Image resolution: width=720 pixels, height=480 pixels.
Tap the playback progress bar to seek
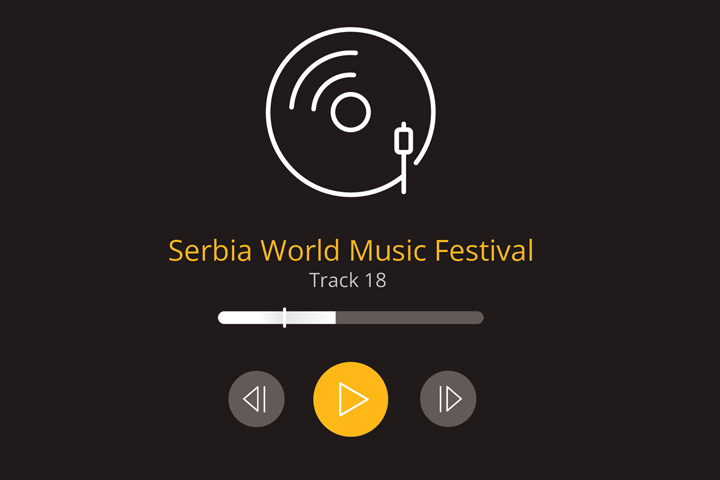pos(400,318)
